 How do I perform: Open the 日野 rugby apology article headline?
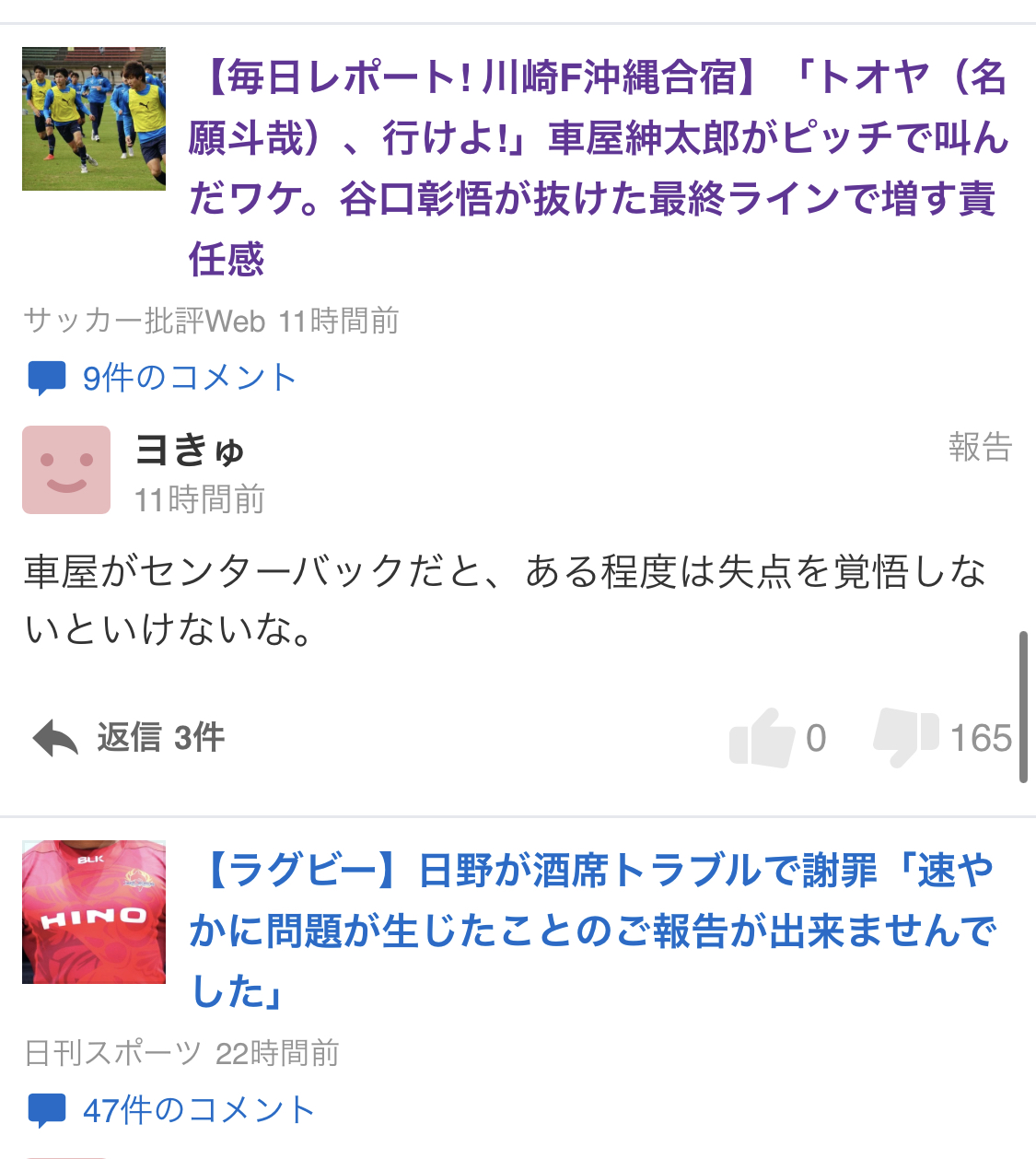point(594,931)
